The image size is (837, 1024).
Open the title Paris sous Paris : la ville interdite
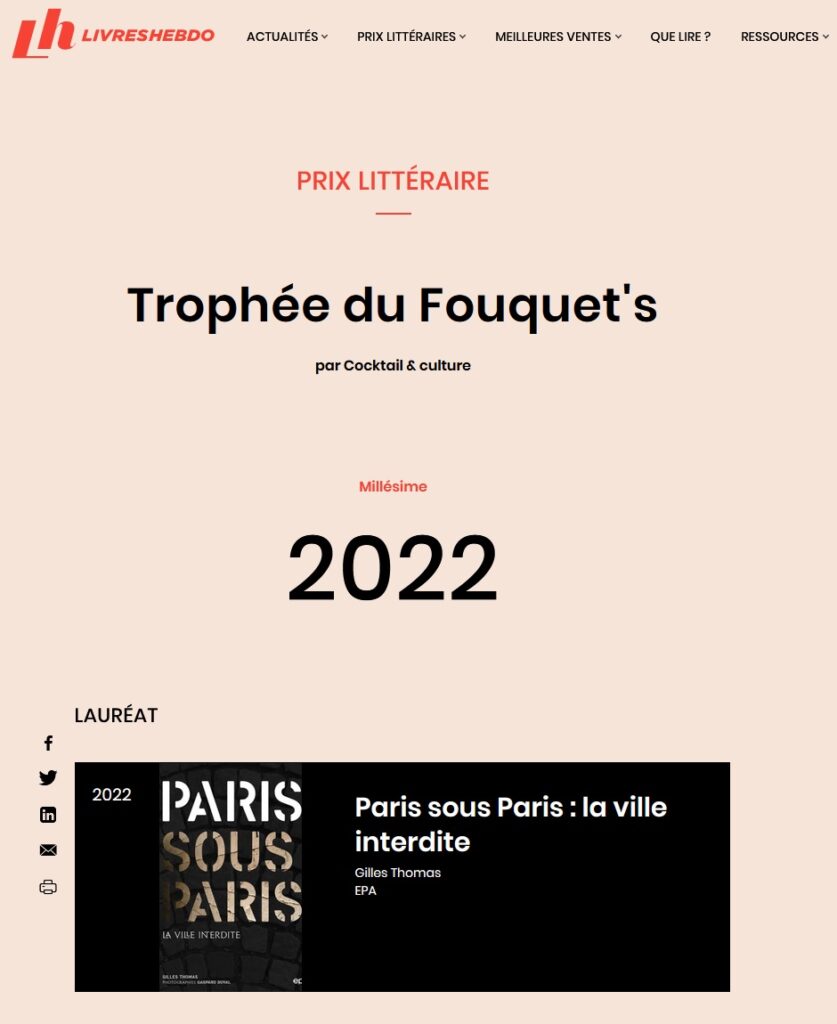(510, 824)
